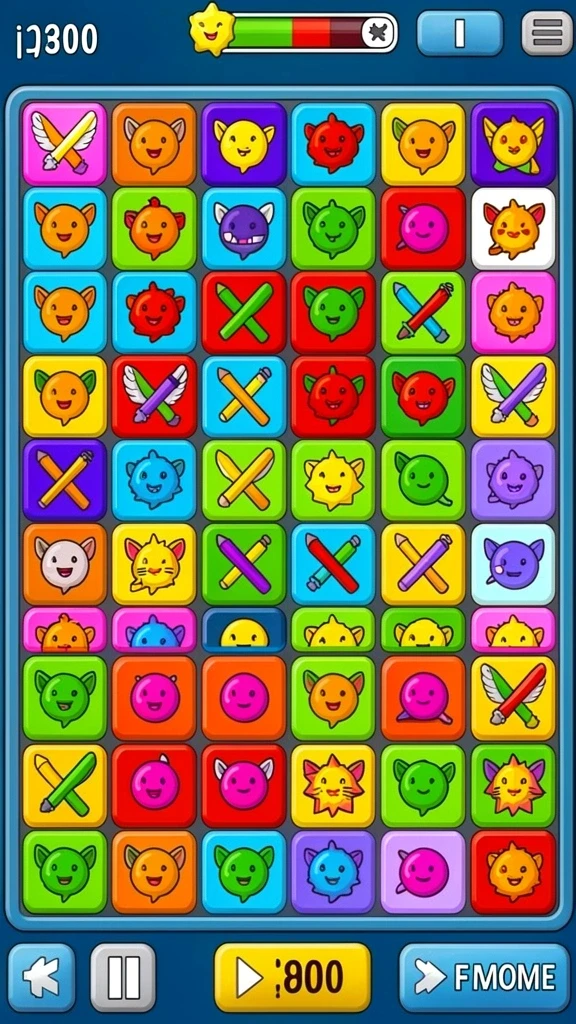This screenshot has width=576, height=1024.
Task: Tap the purple cat on pale blue tile
Action: click(x=513, y=564)
